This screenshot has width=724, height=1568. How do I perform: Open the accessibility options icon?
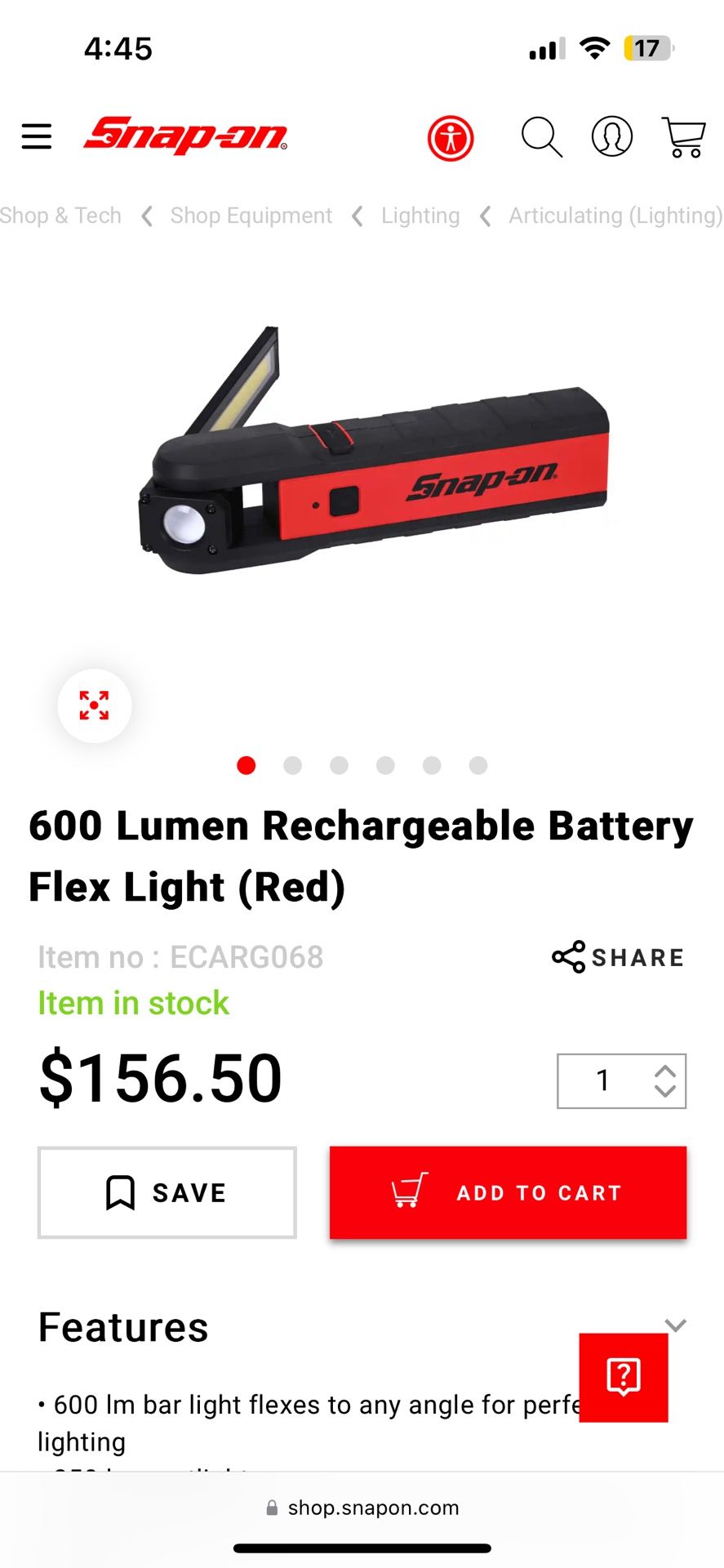(450, 137)
